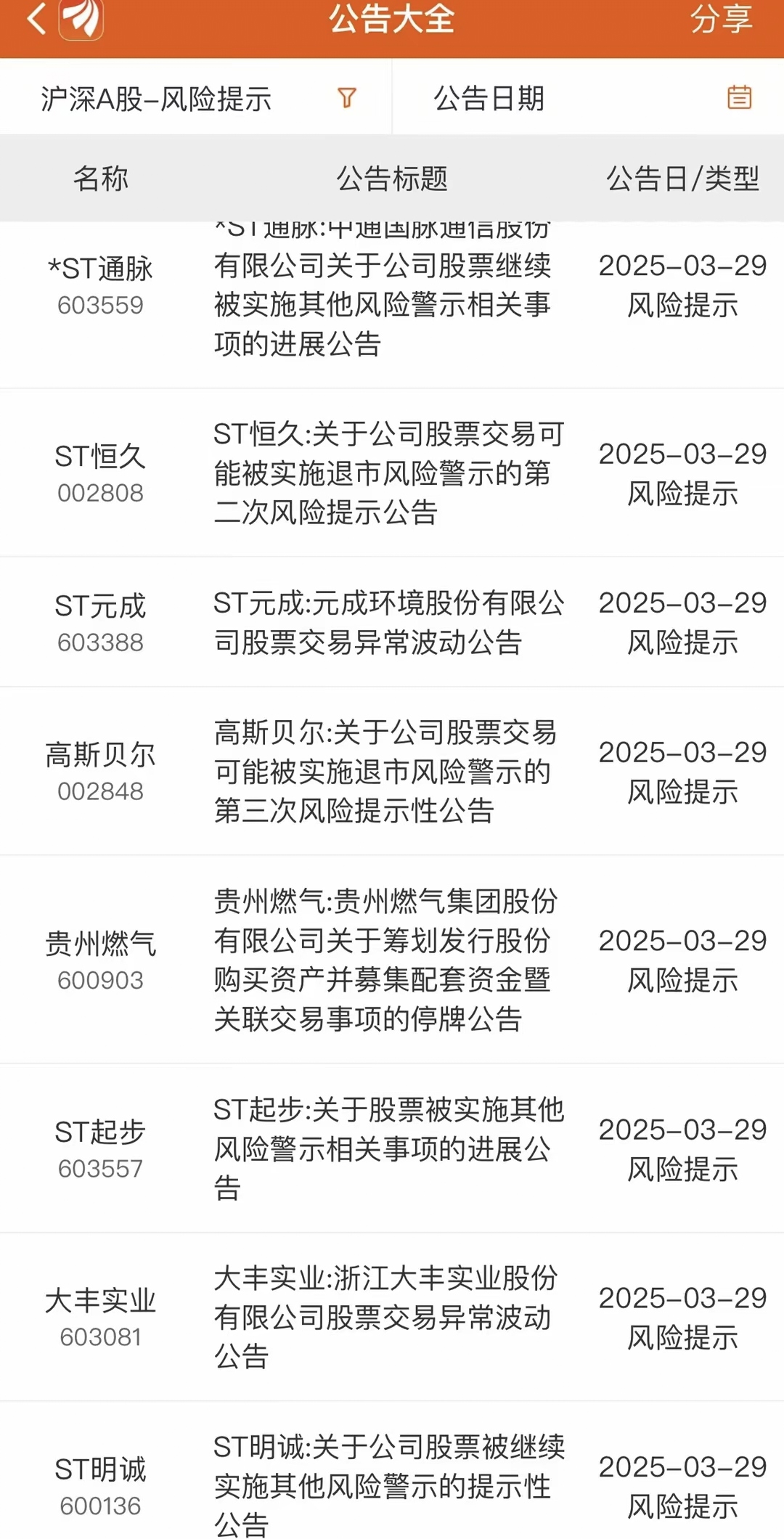The height and width of the screenshot is (1539, 784).
Task: Click the Eastmoney app logo icon
Action: click(82, 22)
